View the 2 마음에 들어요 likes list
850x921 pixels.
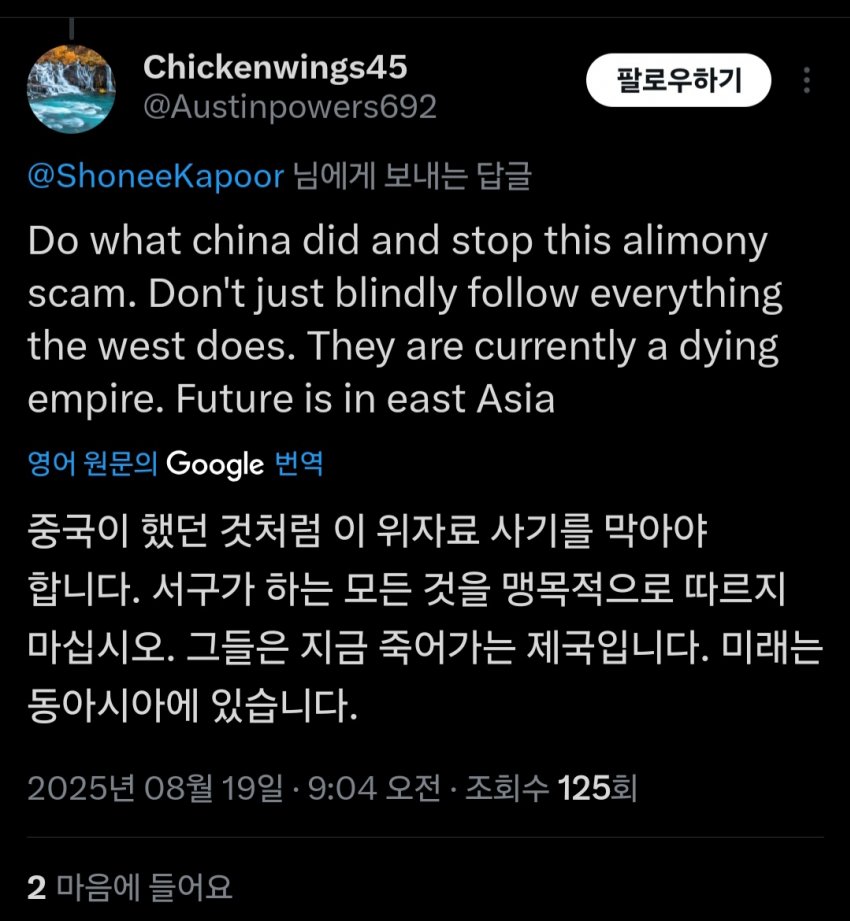[130, 886]
